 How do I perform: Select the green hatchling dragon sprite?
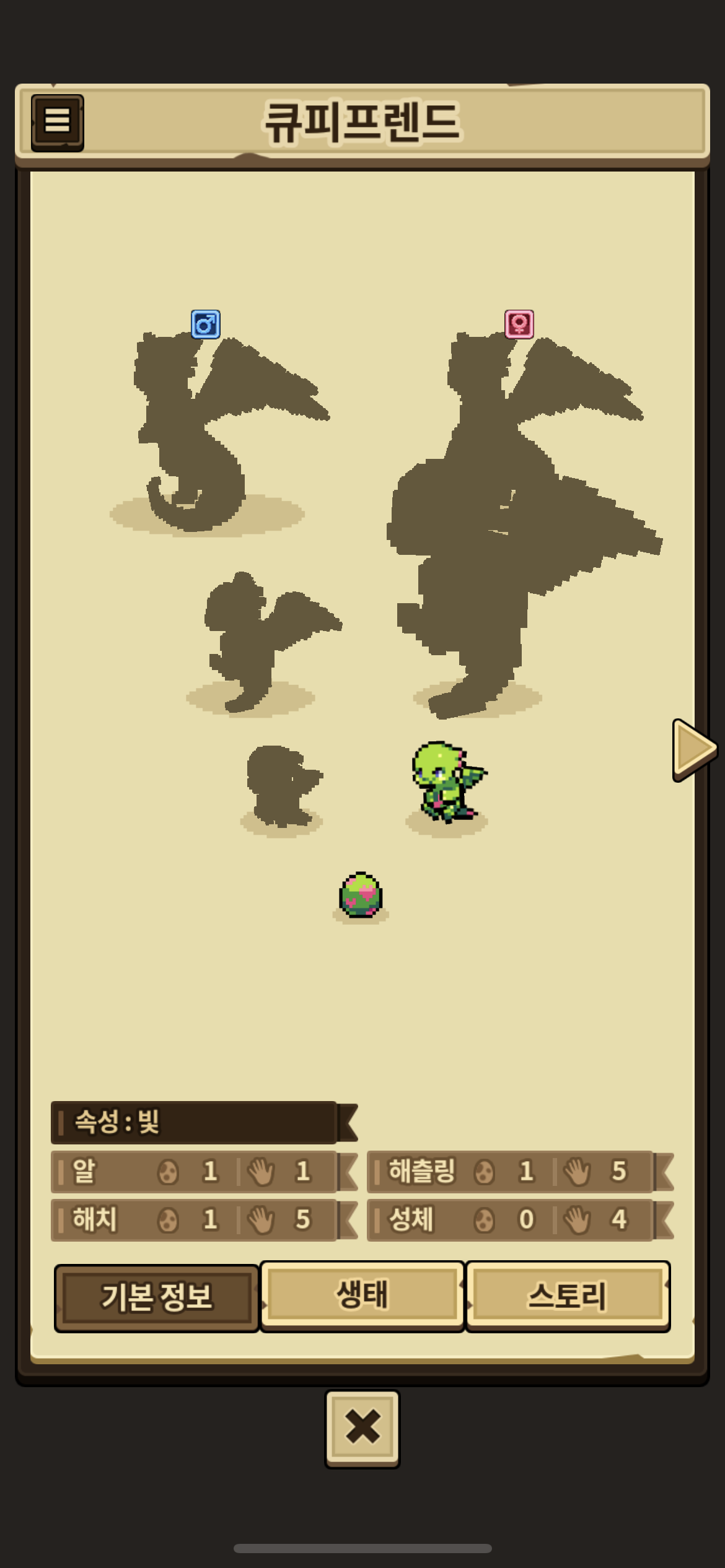pyautogui.click(x=448, y=782)
